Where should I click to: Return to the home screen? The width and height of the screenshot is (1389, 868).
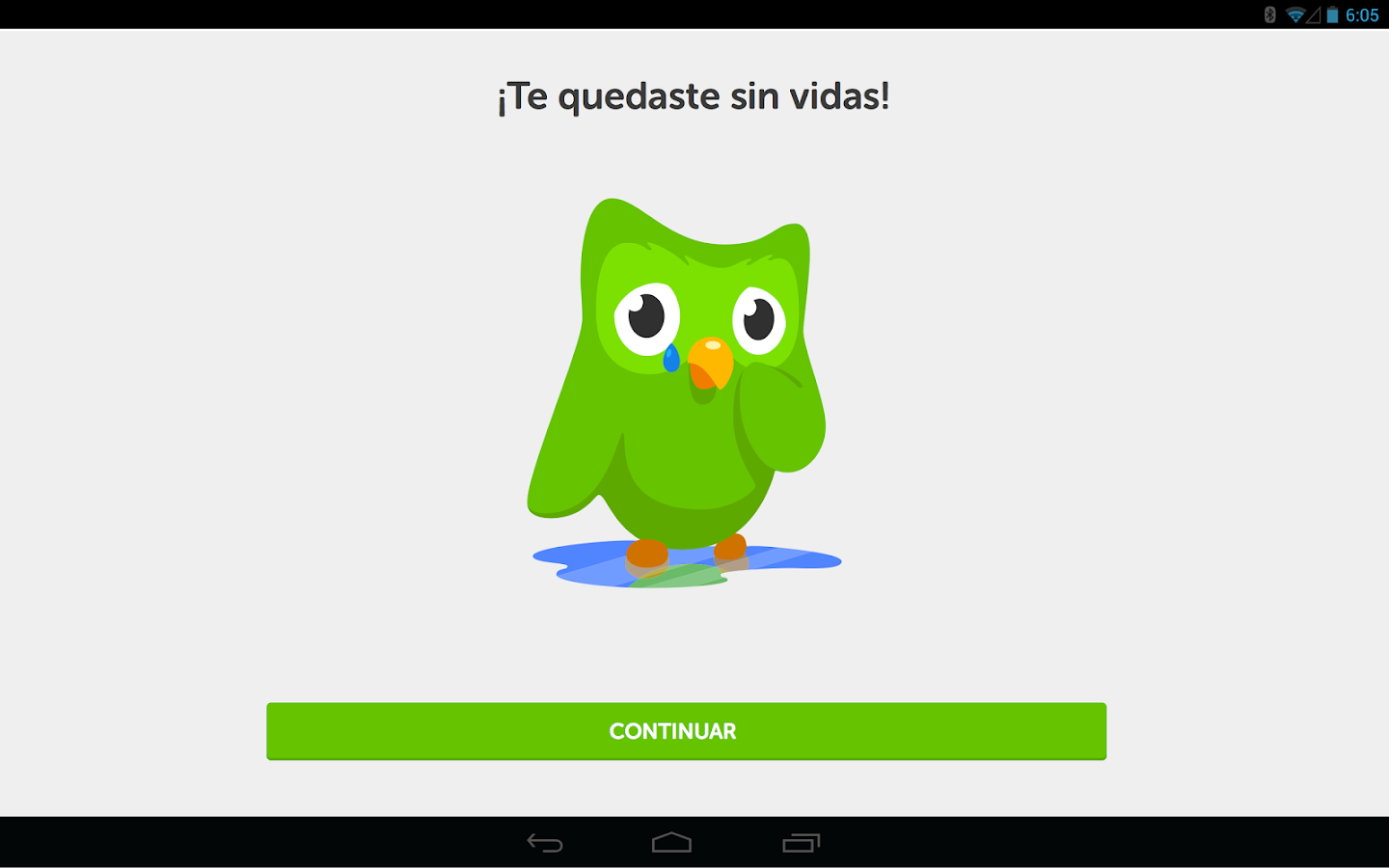(x=671, y=843)
